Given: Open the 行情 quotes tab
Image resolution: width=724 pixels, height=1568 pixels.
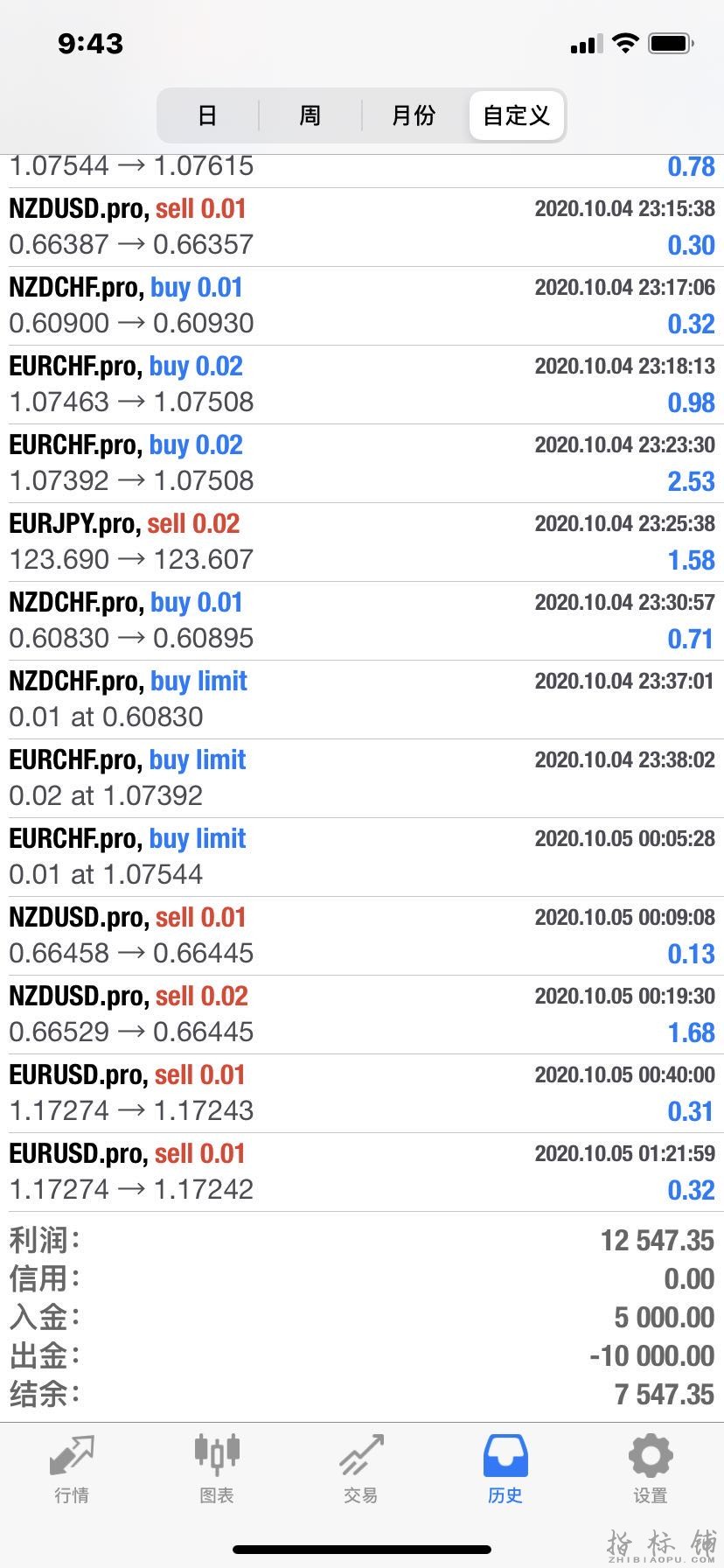Looking at the screenshot, I should tap(72, 1470).
